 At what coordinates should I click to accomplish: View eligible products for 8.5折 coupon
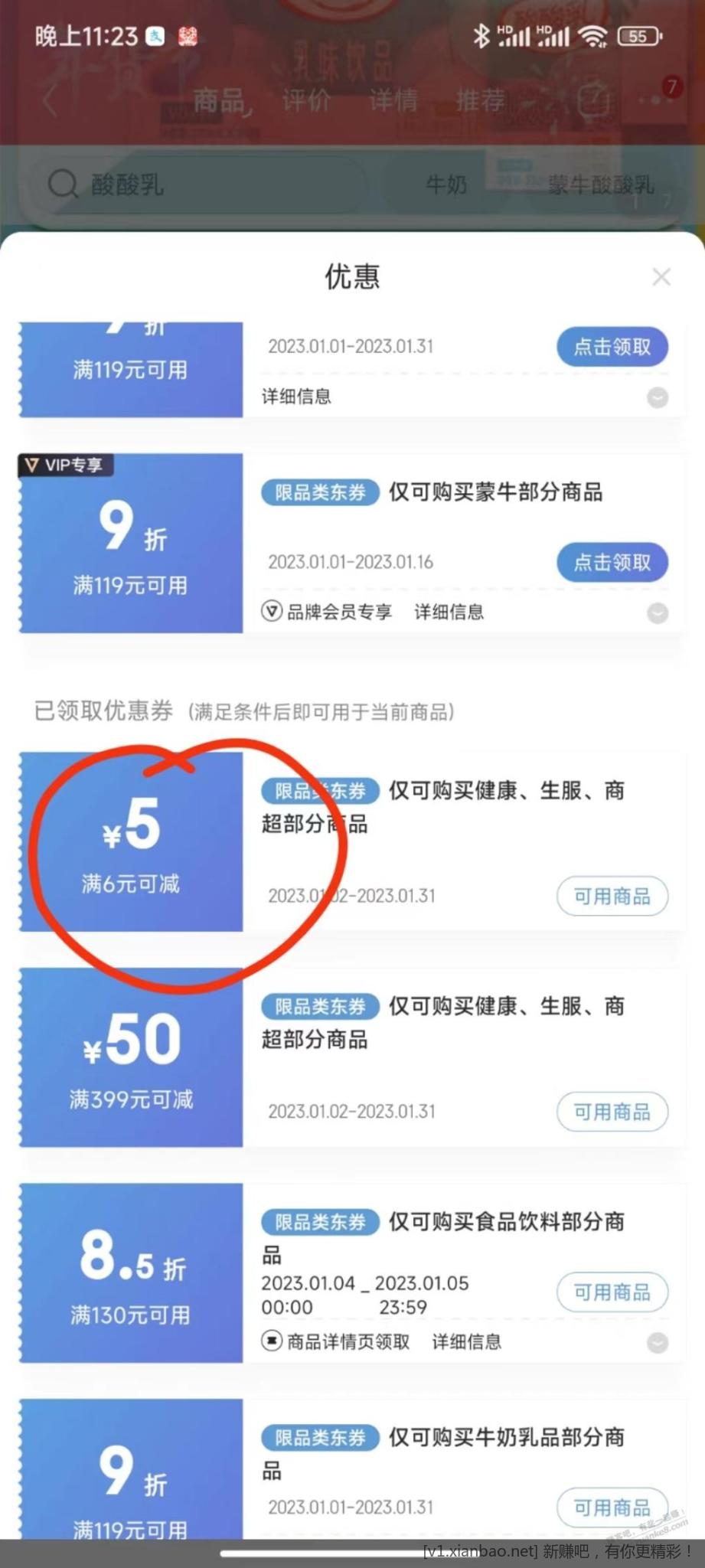(x=612, y=1292)
